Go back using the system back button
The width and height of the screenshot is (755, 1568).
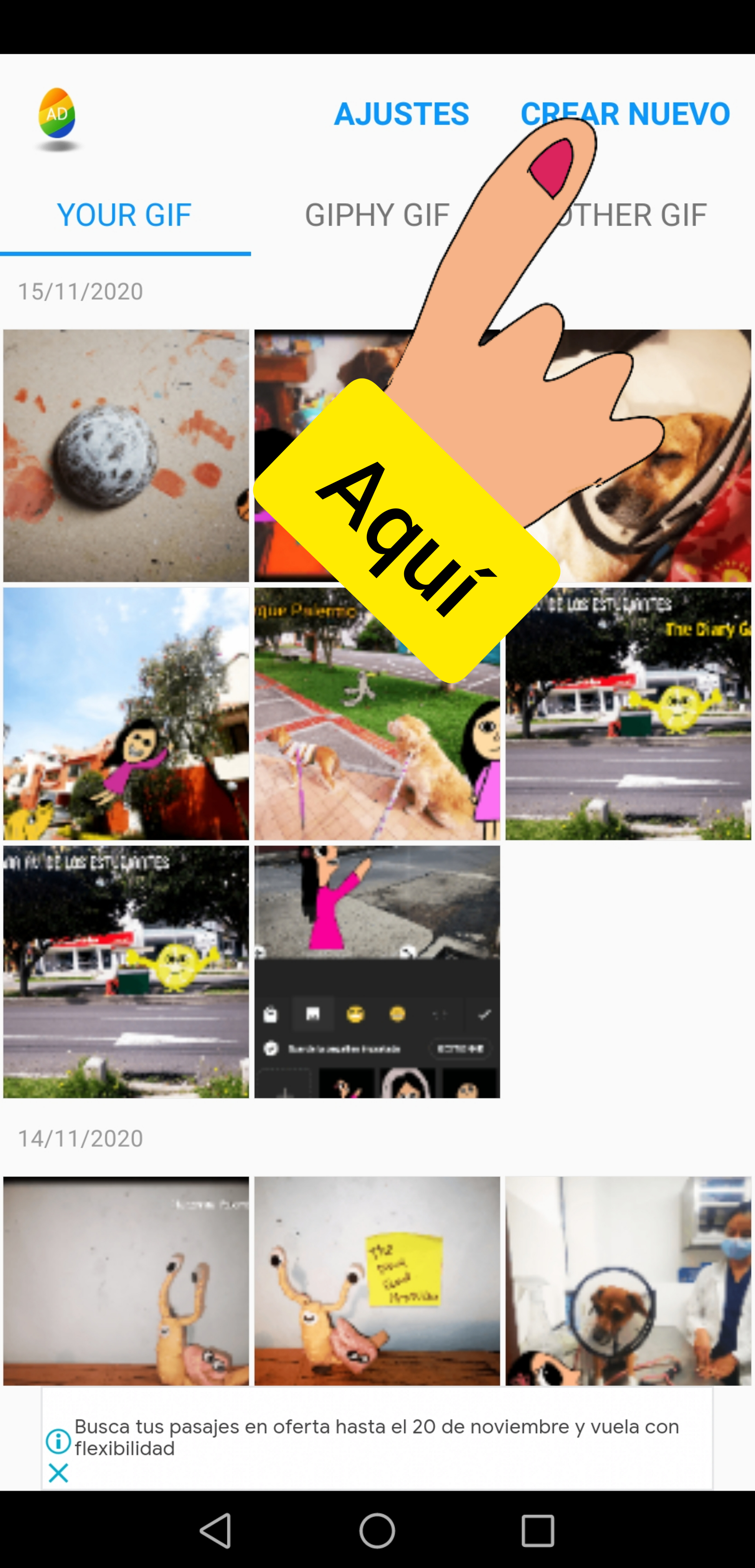pyautogui.click(x=216, y=1530)
